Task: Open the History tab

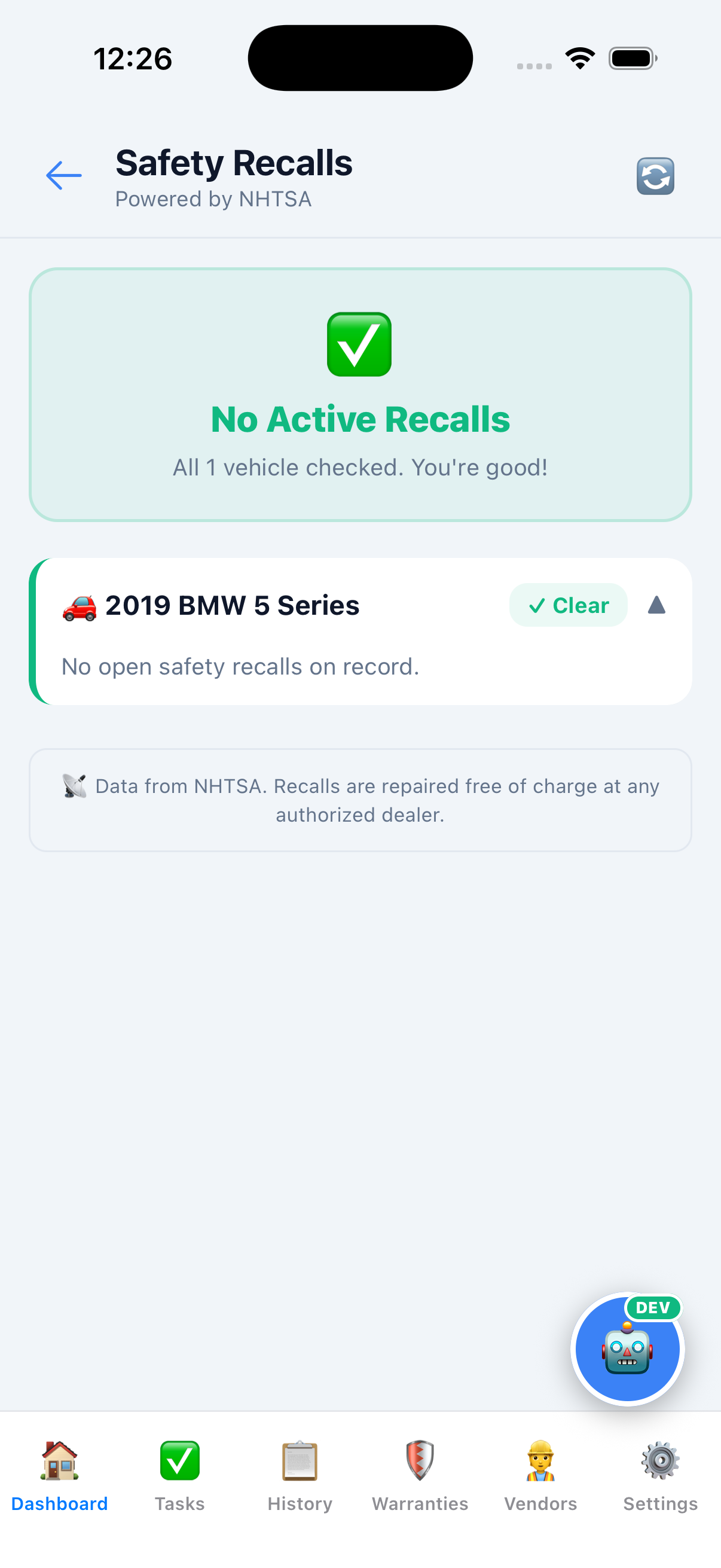Action: (x=300, y=1475)
